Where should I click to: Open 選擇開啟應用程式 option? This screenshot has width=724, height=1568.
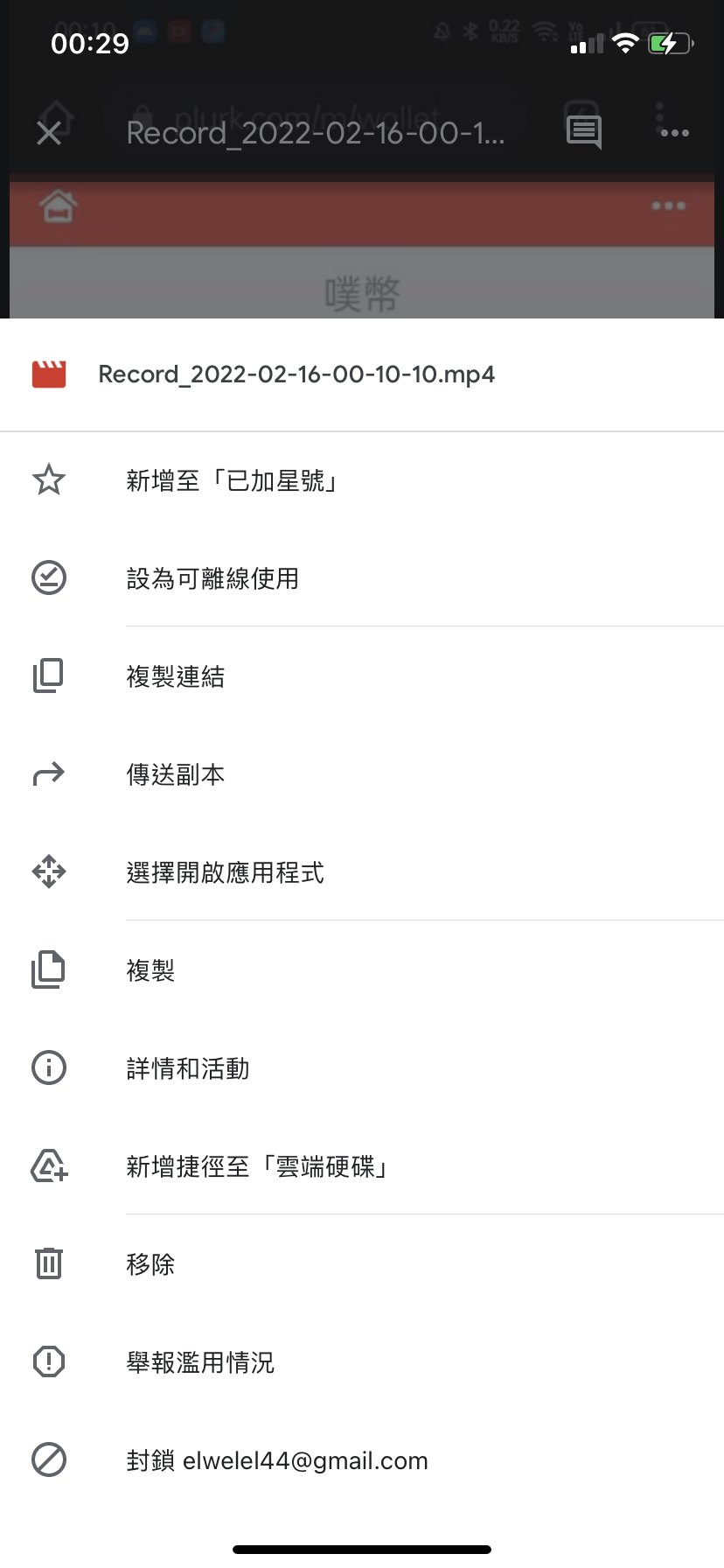coord(362,871)
